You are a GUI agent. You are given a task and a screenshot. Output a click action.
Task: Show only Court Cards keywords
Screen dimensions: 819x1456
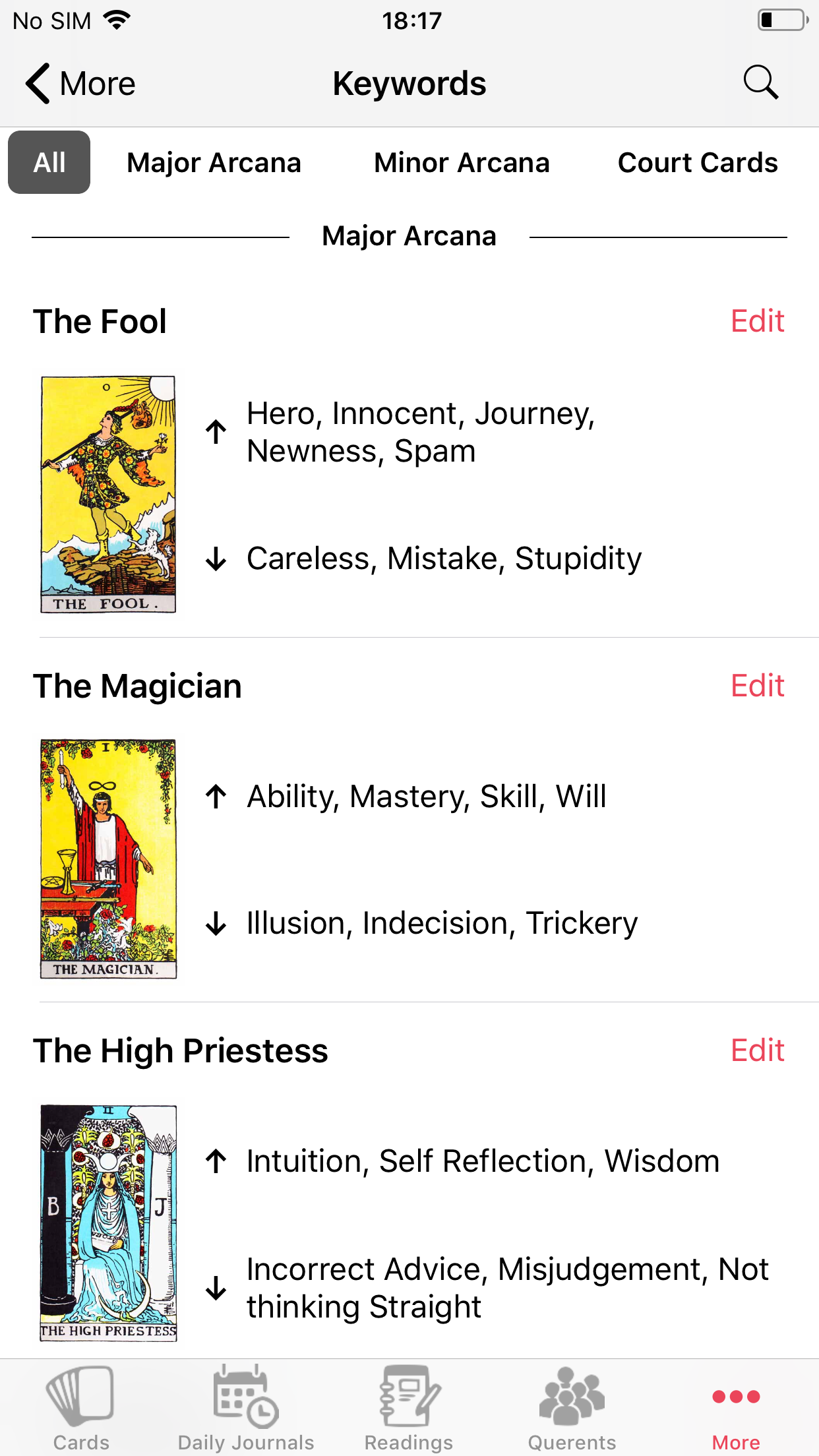pyautogui.click(x=698, y=162)
